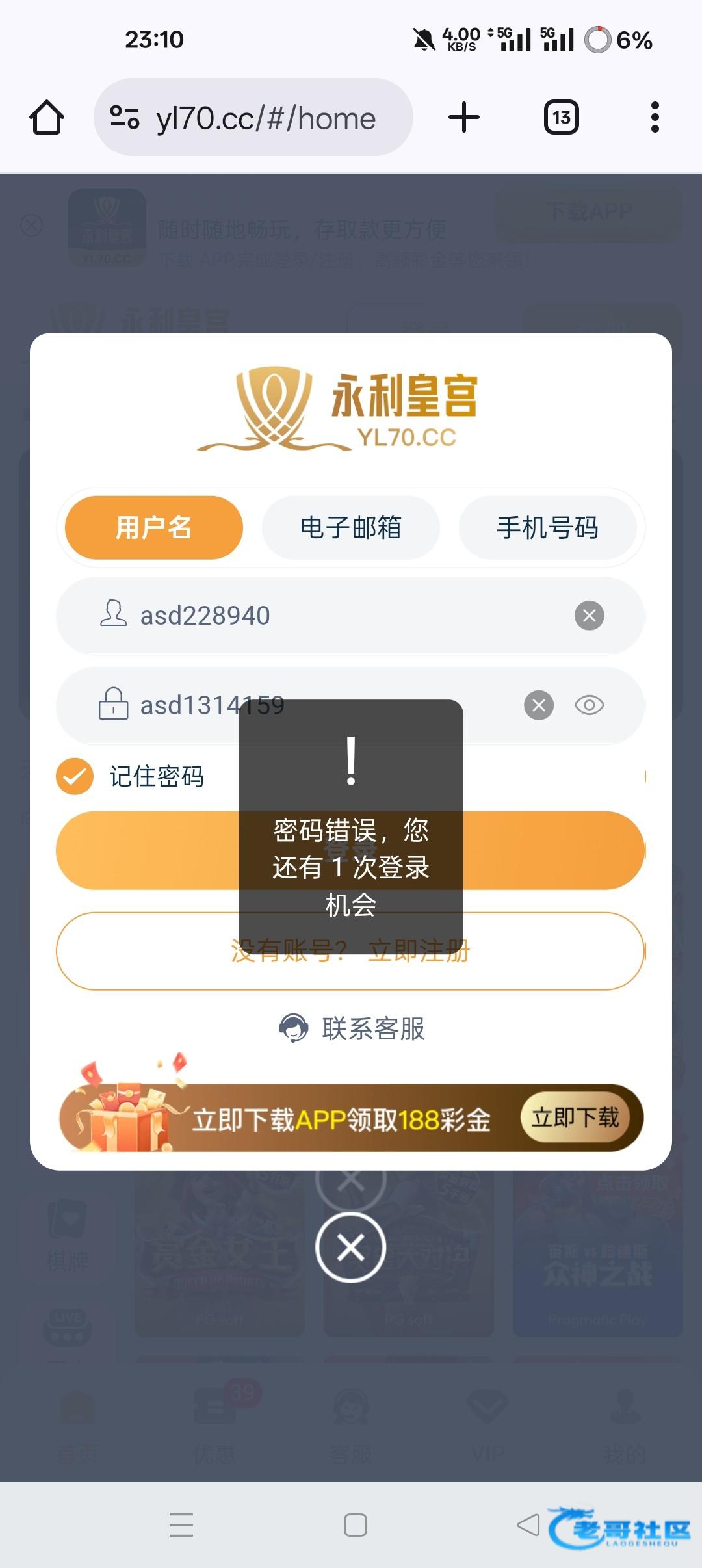The width and height of the screenshot is (702, 1568).
Task: Open the tab switcher showing 13
Action: 561,118
